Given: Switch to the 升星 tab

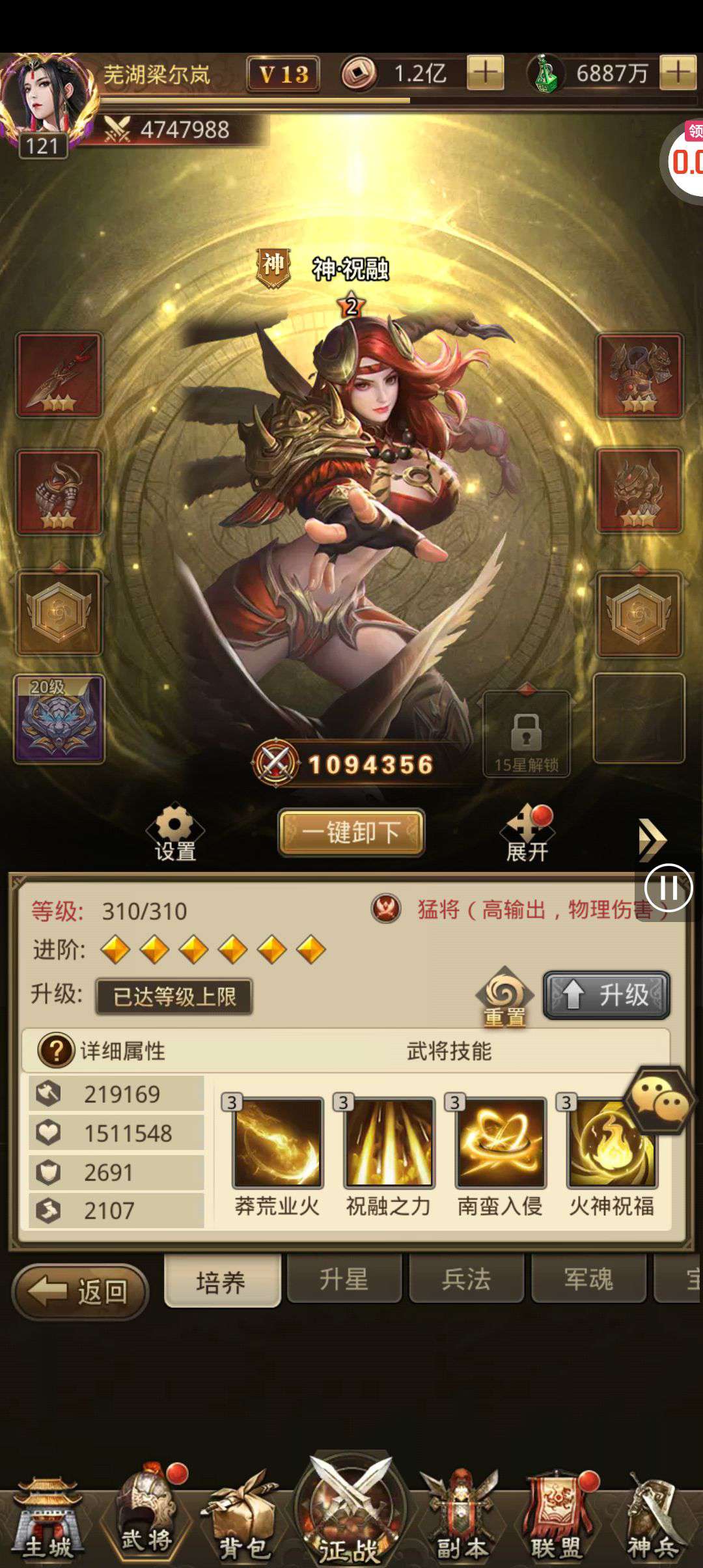Looking at the screenshot, I should click(344, 1280).
